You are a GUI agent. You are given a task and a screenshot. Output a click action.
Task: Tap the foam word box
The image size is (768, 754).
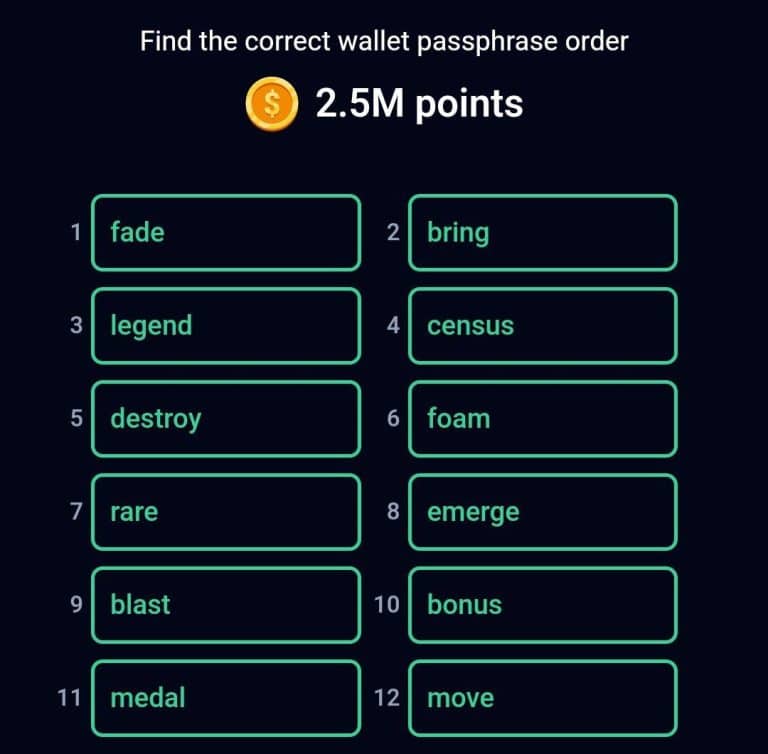(x=542, y=419)
